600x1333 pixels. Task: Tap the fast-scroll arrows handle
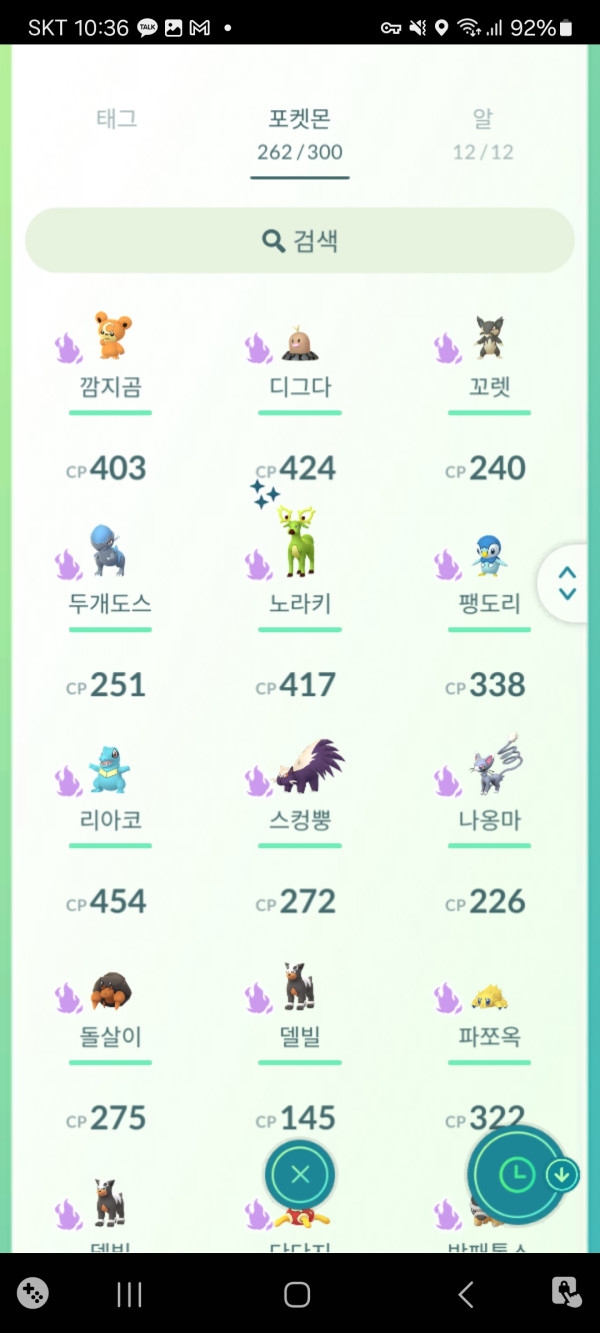pos(567,583)
